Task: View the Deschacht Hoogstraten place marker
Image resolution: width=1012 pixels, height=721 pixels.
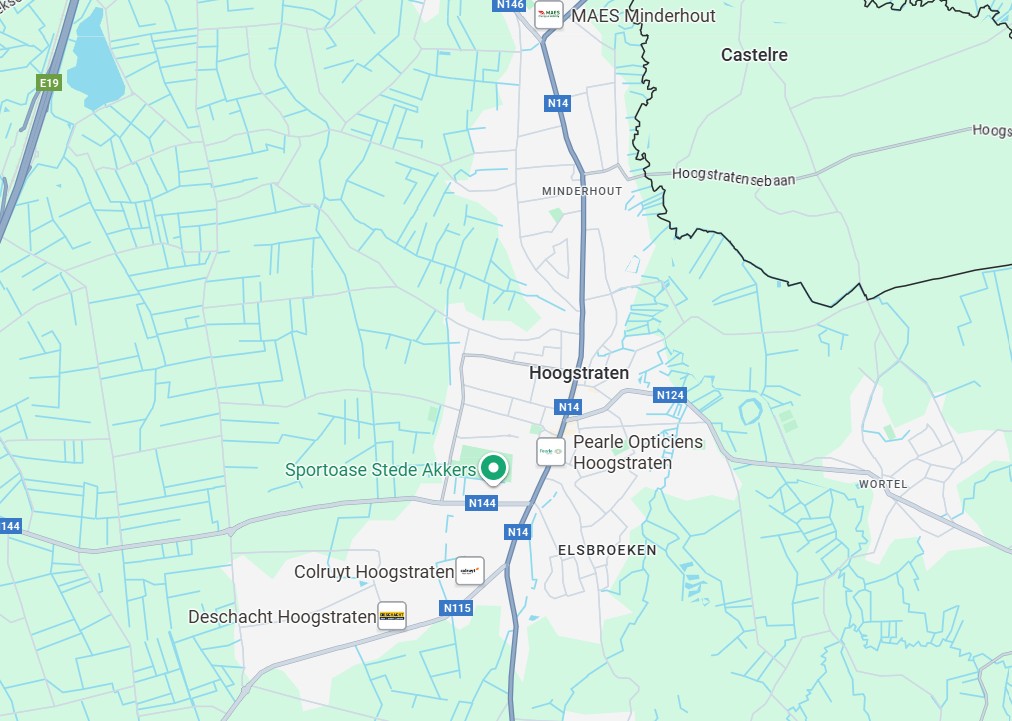Action: (392, 616)
